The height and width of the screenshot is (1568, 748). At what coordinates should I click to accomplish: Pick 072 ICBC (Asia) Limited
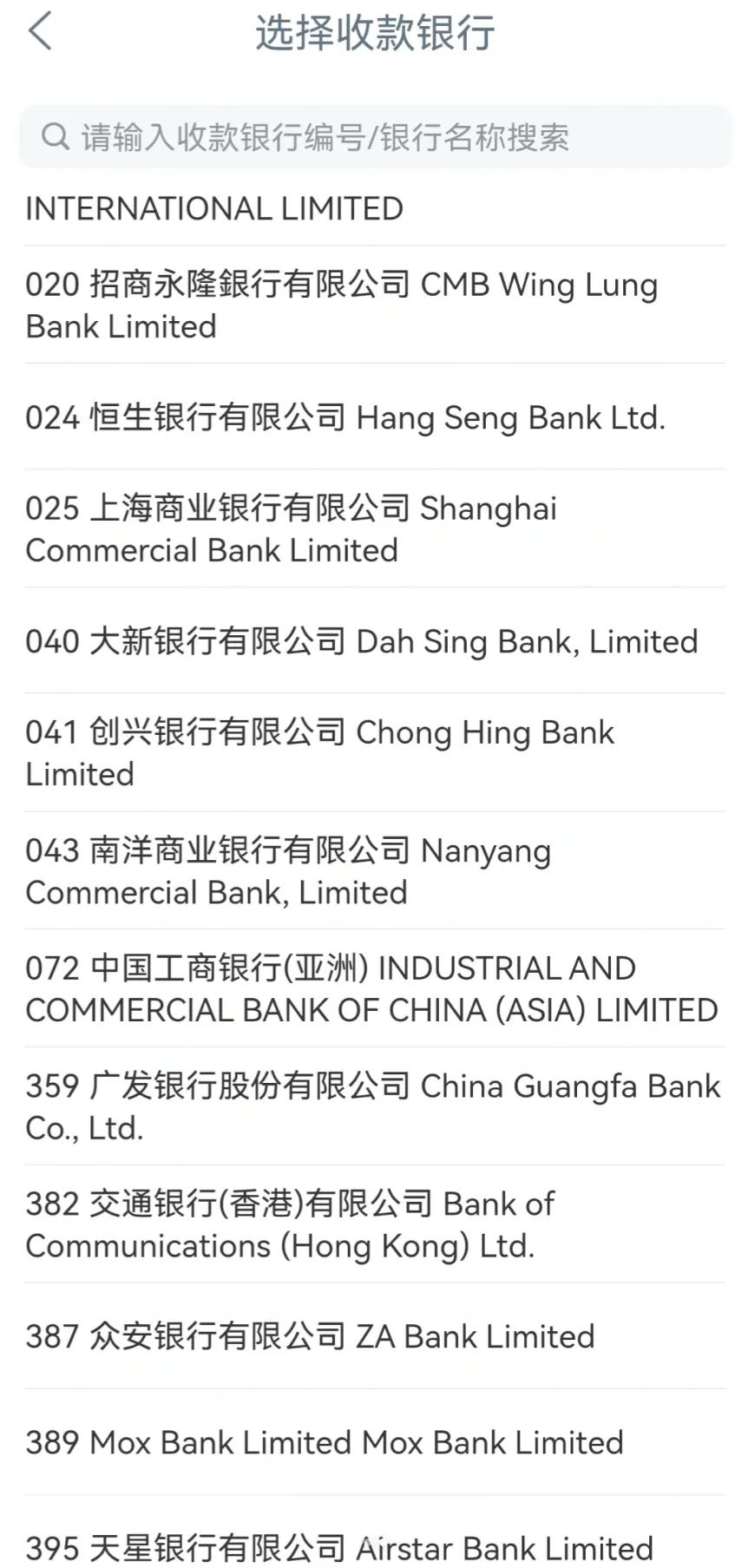[x=374, y=989]
